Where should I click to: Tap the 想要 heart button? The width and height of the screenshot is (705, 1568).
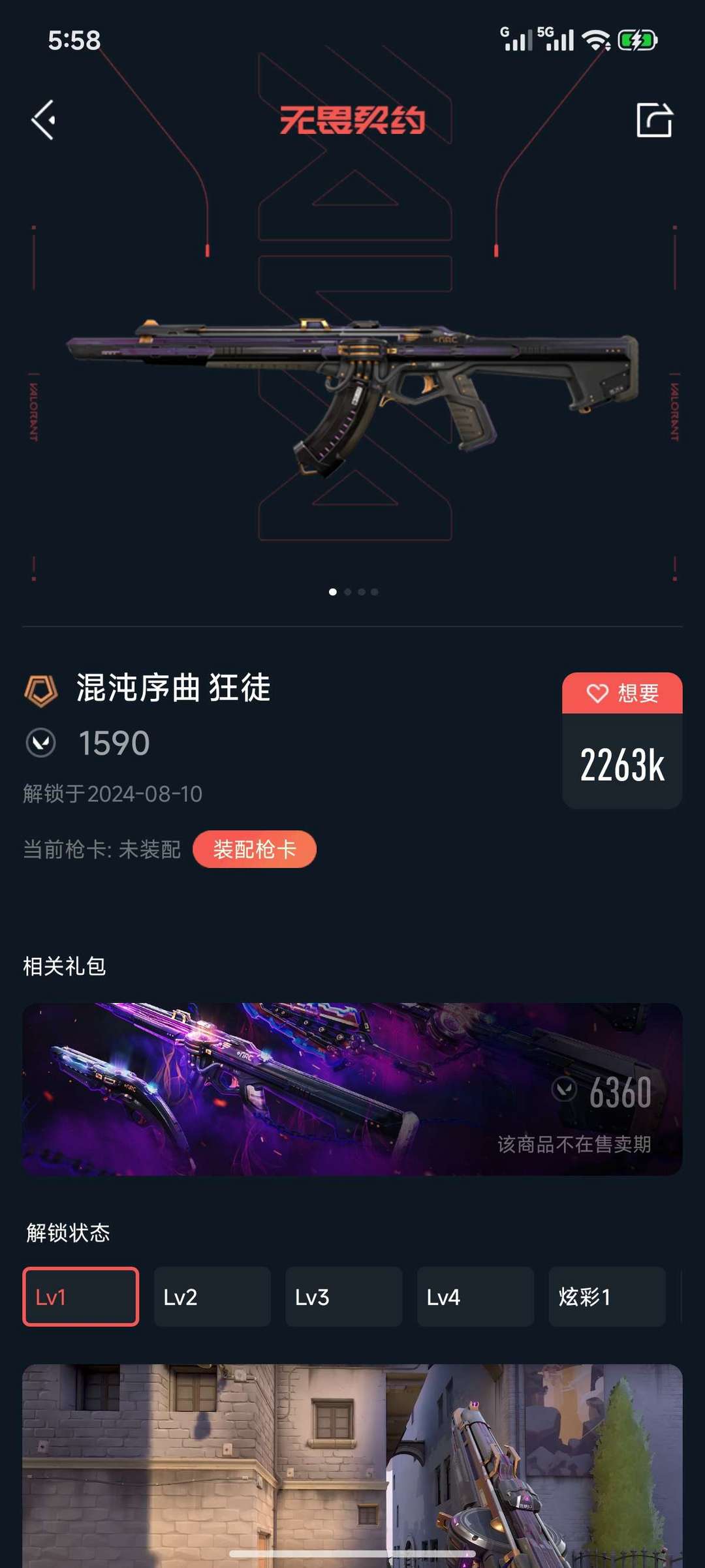pos(622,693)
